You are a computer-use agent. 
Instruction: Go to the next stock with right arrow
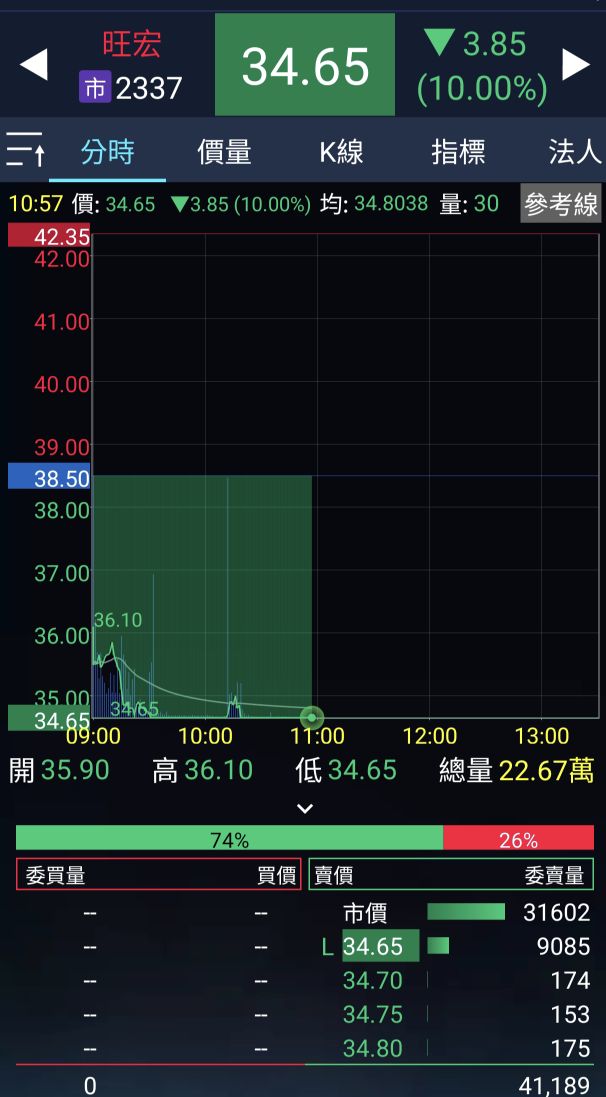coord(576,65)
